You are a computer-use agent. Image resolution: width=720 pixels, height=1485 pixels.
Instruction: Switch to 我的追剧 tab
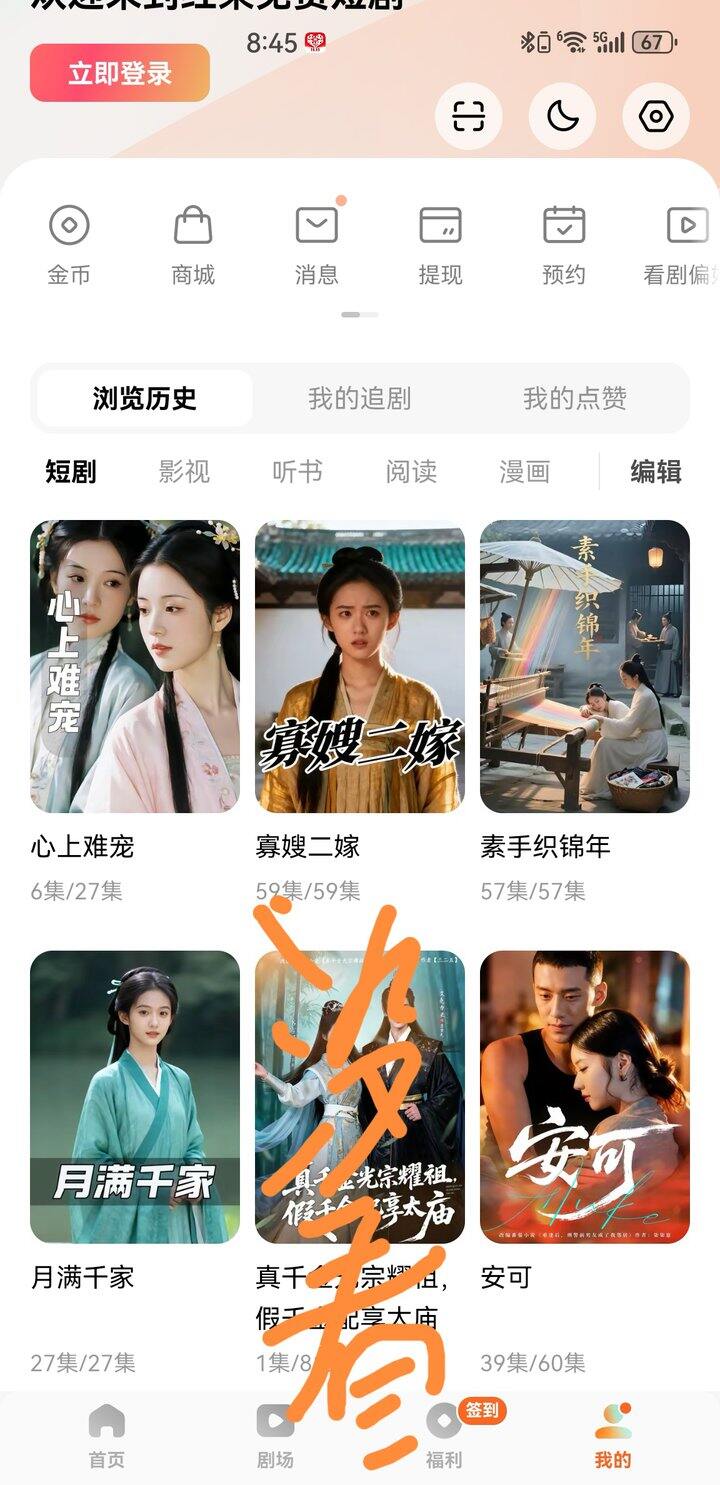click(x=360, y=398)
